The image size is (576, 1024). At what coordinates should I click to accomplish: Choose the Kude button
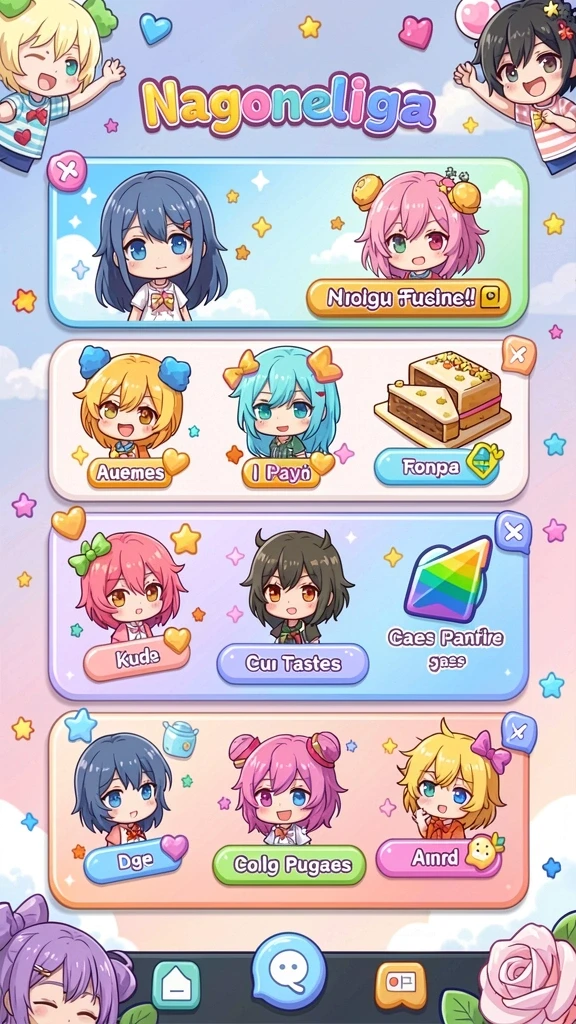tap(136, 660)
